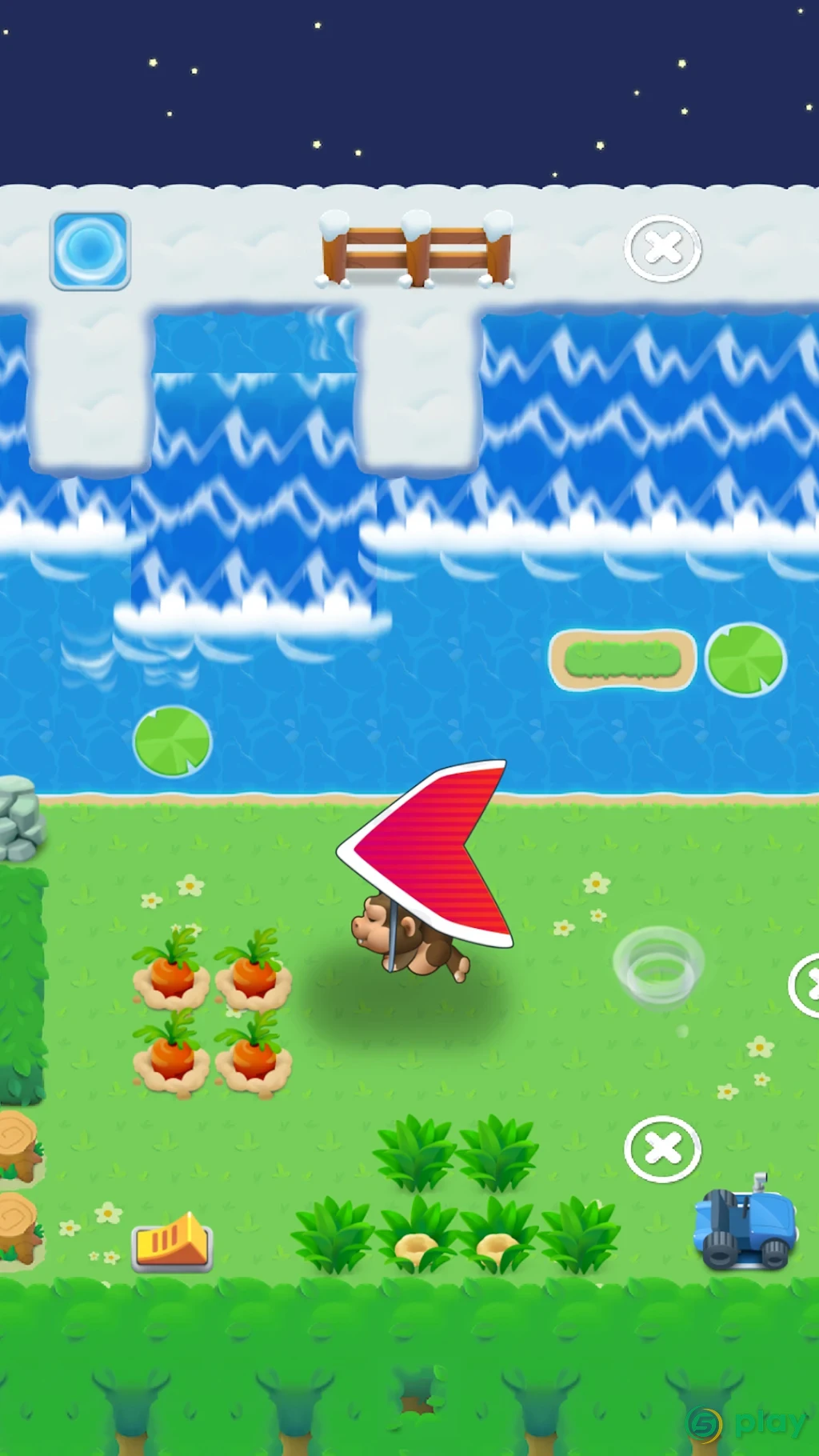Tap the X marker on the snow
The height and width of the screenshot is (1456, 819).
(662, 248)
